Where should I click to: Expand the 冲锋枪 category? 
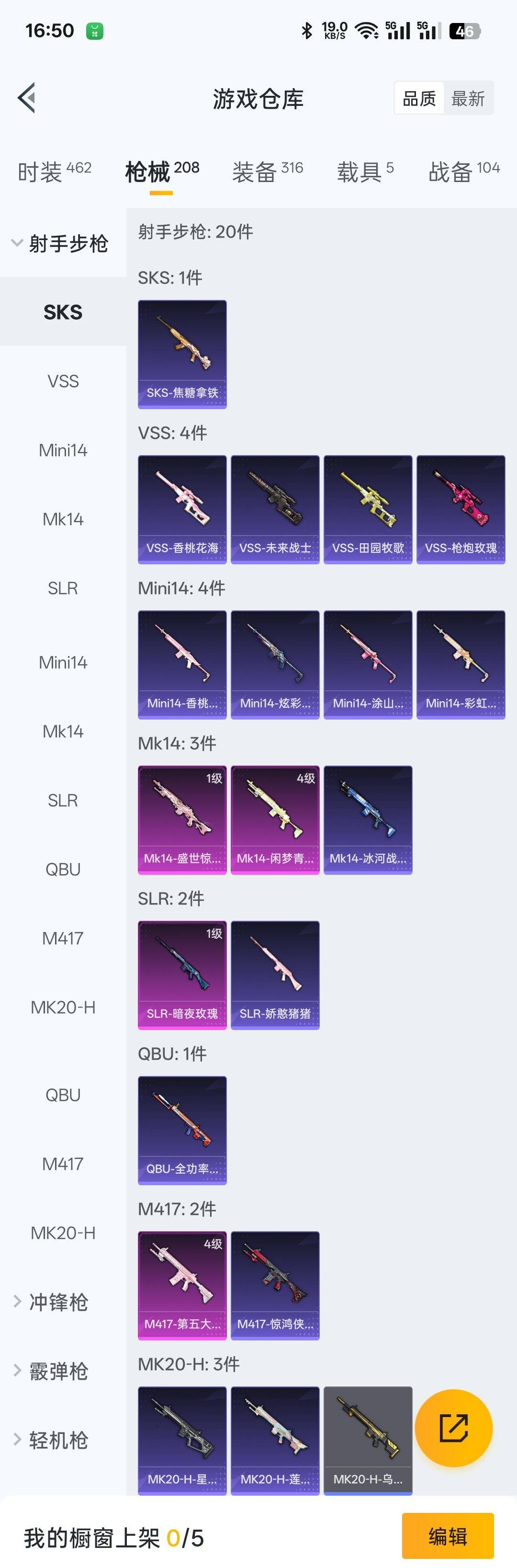coord(58,1302)
